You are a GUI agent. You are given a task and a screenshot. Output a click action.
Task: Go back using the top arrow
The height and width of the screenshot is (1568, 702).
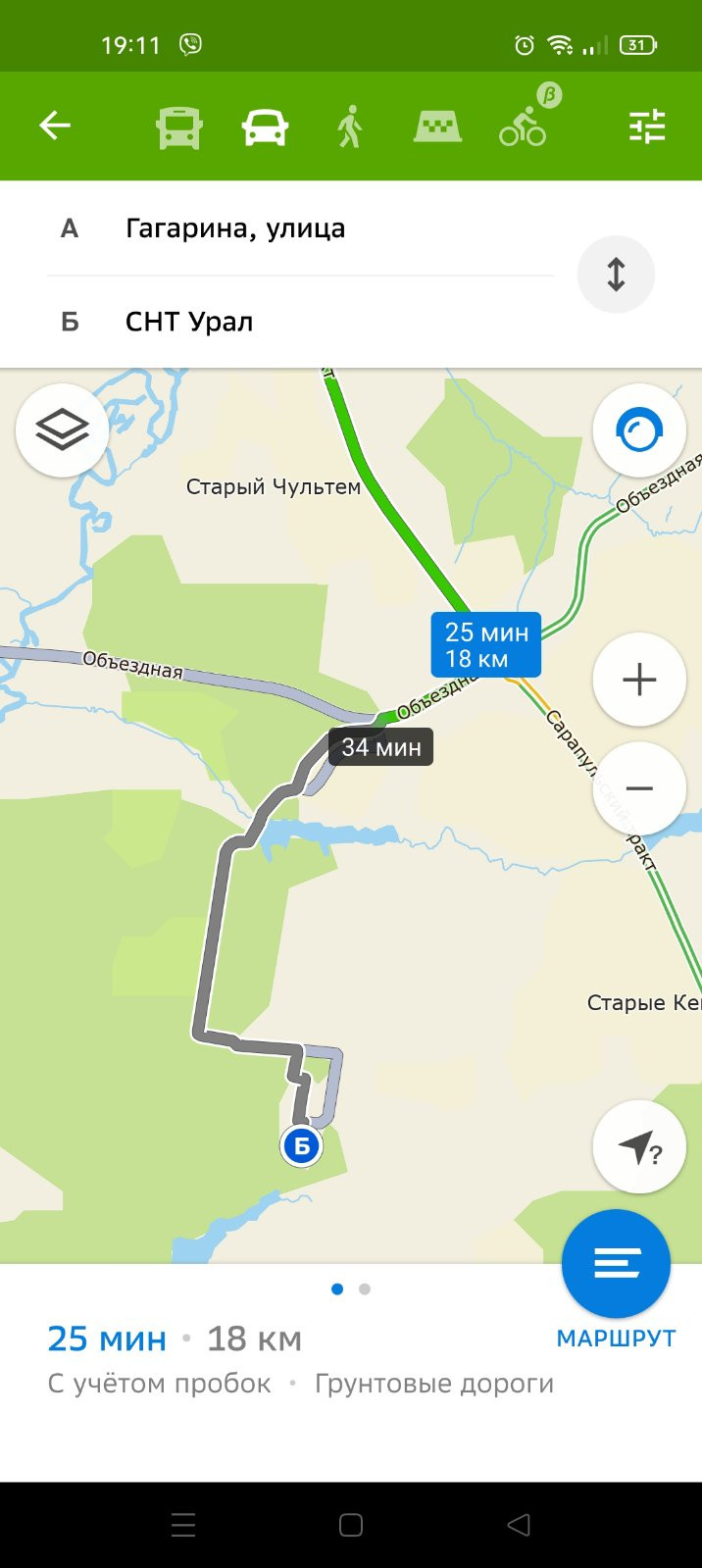pos(55,126)
